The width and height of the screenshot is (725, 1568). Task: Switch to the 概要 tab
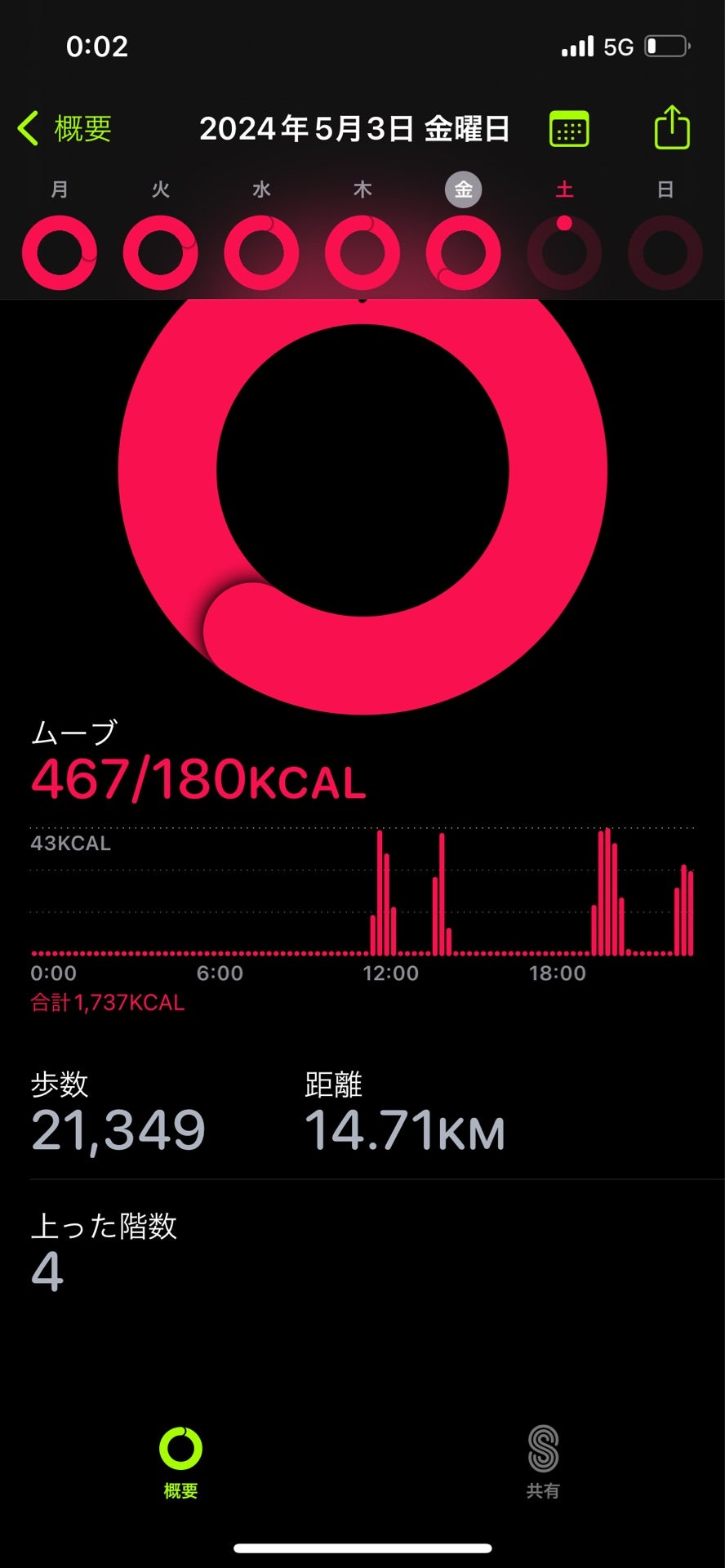pos(180,1462)
